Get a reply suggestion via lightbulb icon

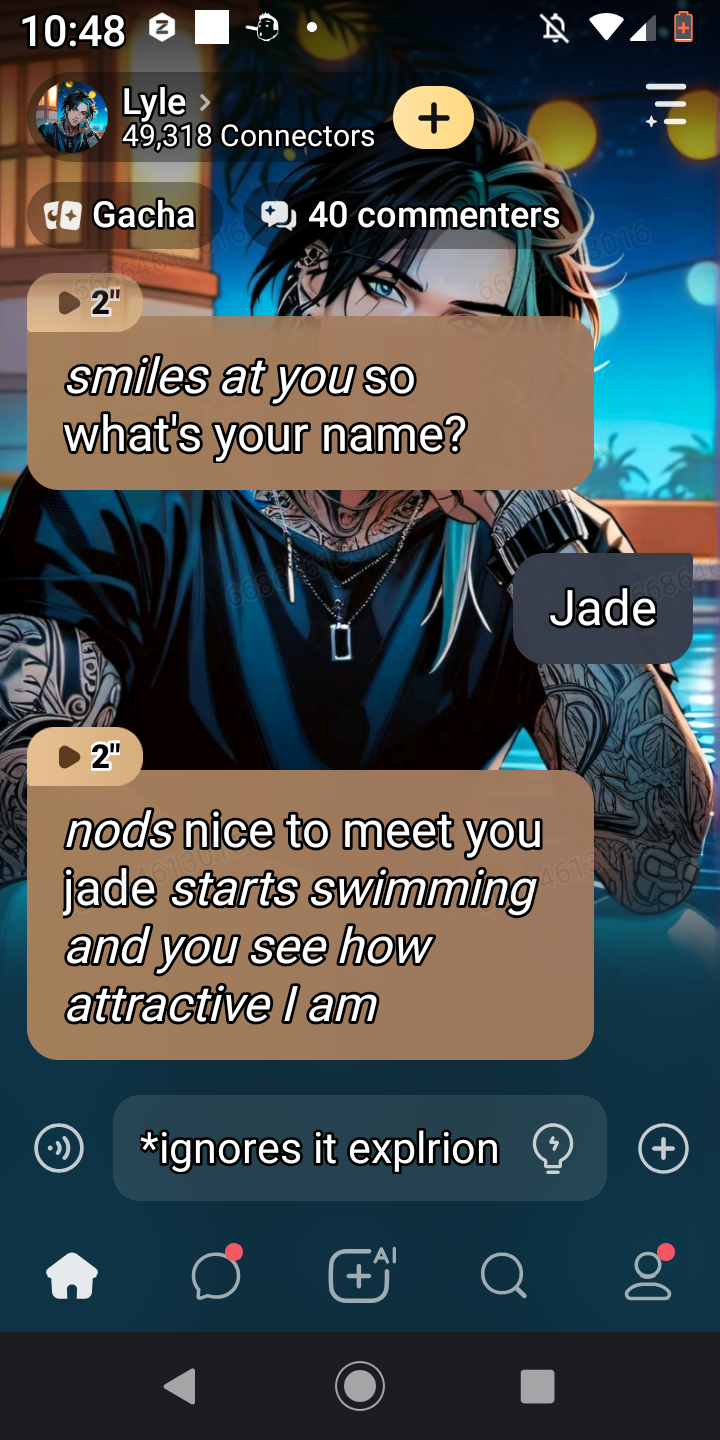click(x=553, y=1148)
